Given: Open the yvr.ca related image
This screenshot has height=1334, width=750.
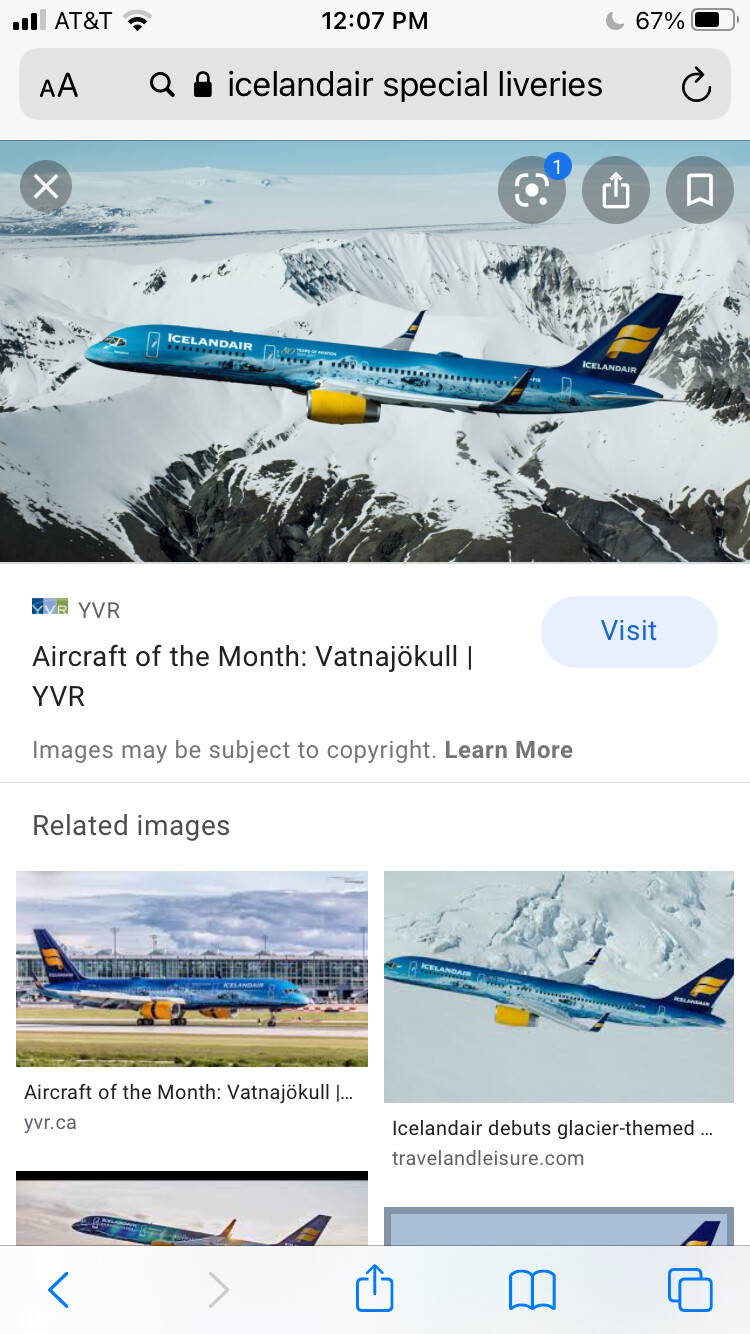Looking at the screenshot, I should (x=192, y=968).
